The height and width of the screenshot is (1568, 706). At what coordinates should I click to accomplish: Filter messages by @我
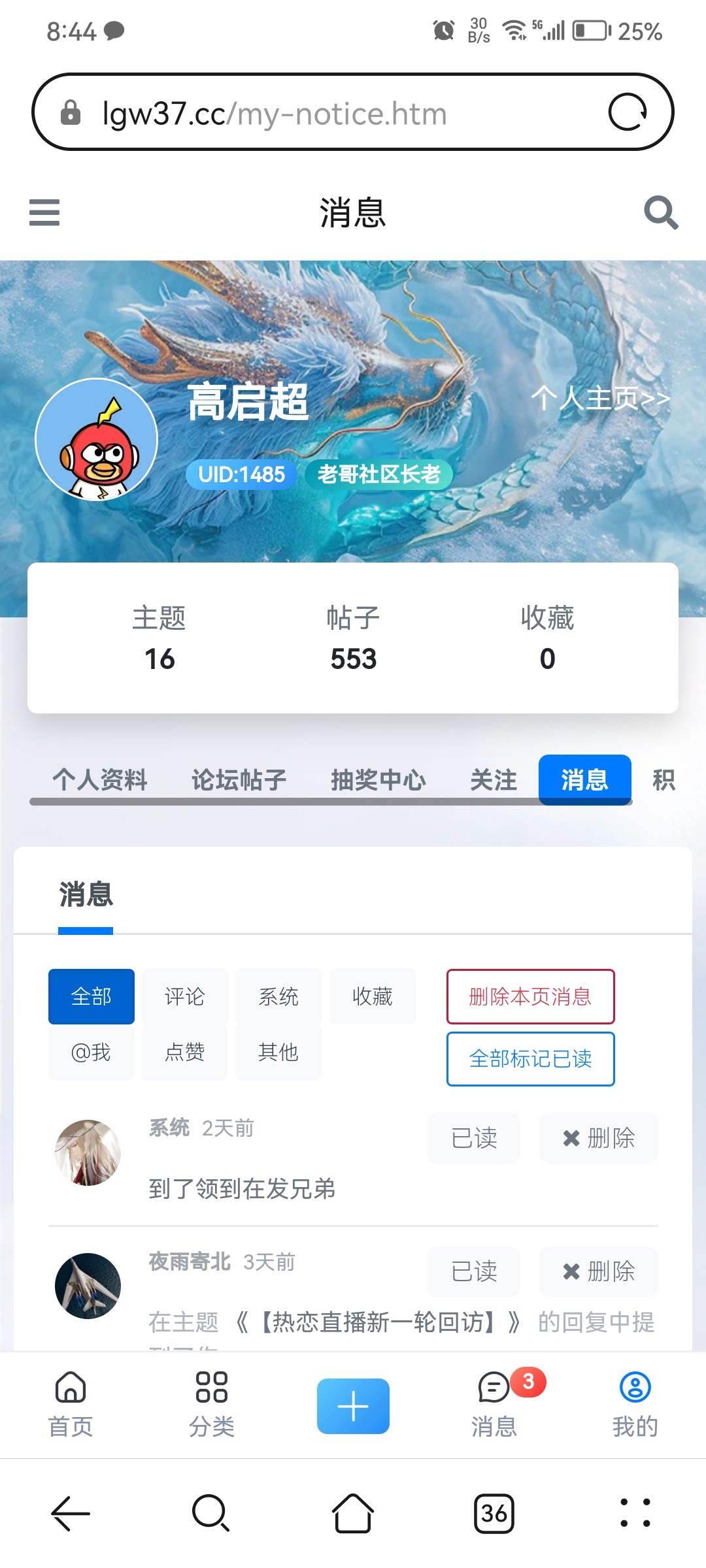[x=91, y=1052]
